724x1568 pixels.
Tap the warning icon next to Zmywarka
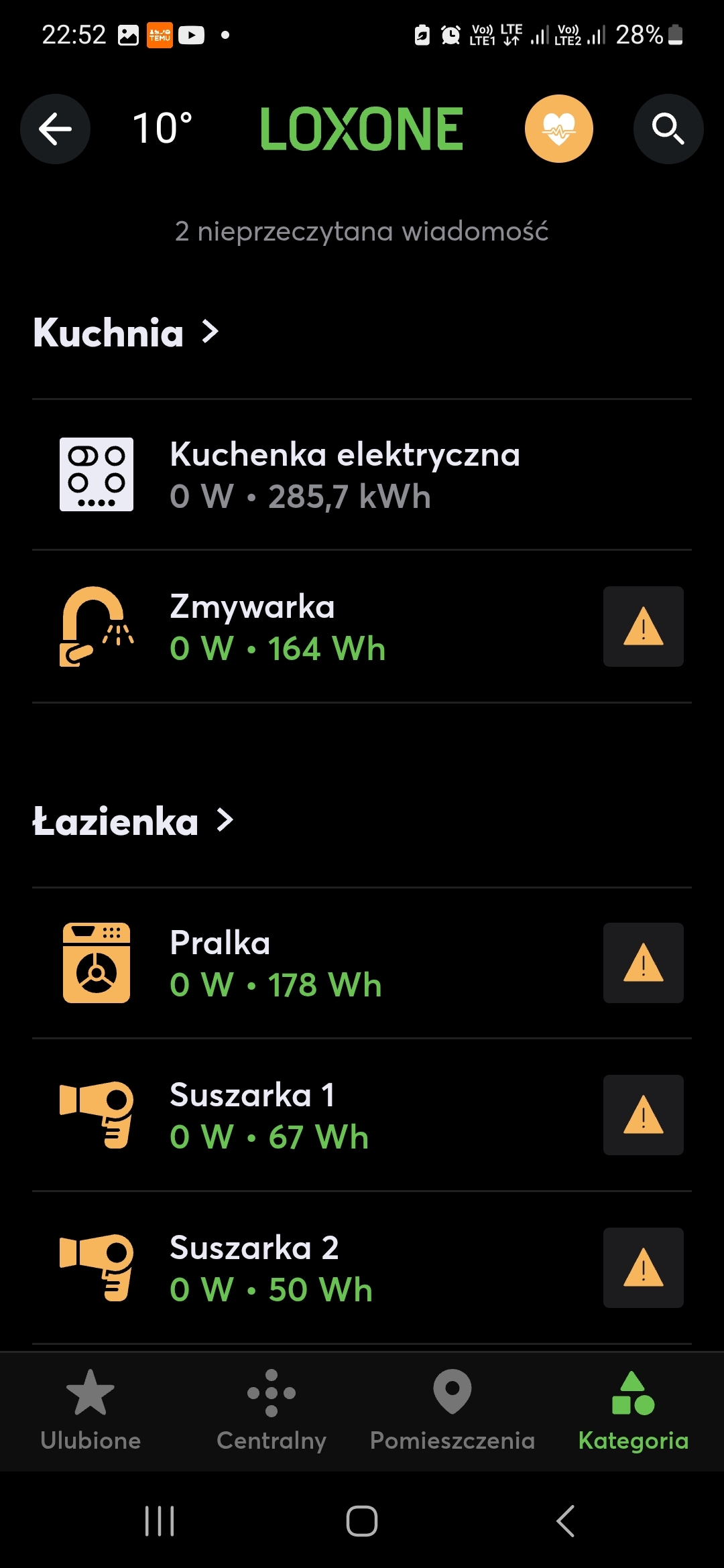tap(644, 627)
